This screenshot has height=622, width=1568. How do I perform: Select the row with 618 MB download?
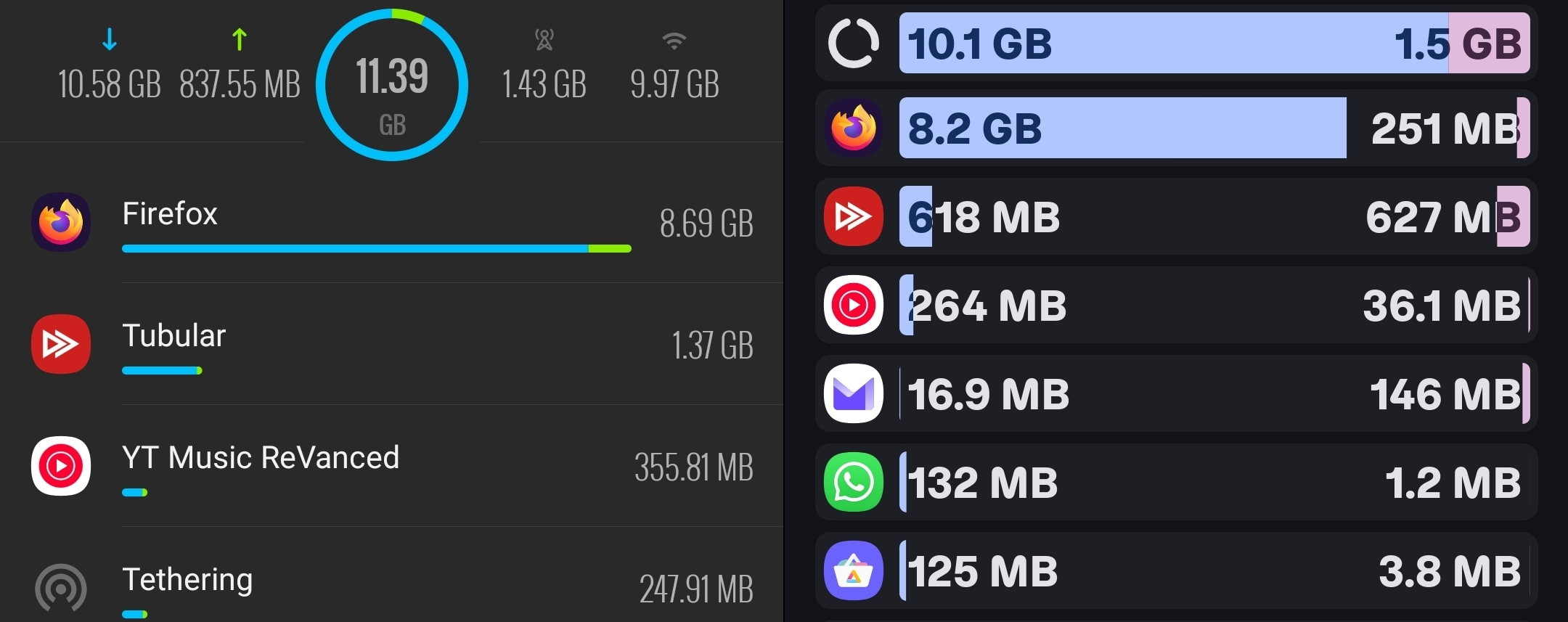pos(1176,216)
